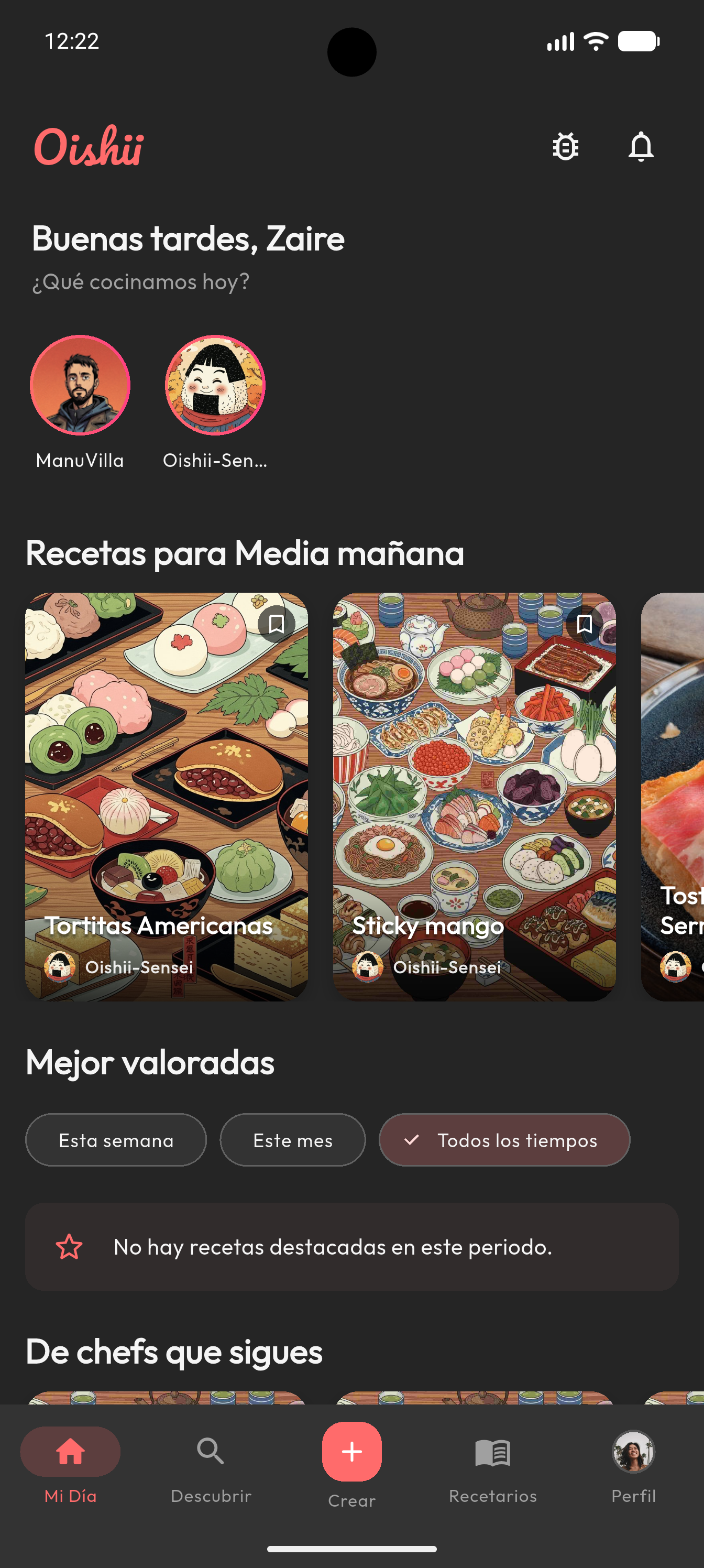The height and width of the screenshot is (1568, 704).
Task: Tap the Mi Día home icon
Action: click(70, 1451)
